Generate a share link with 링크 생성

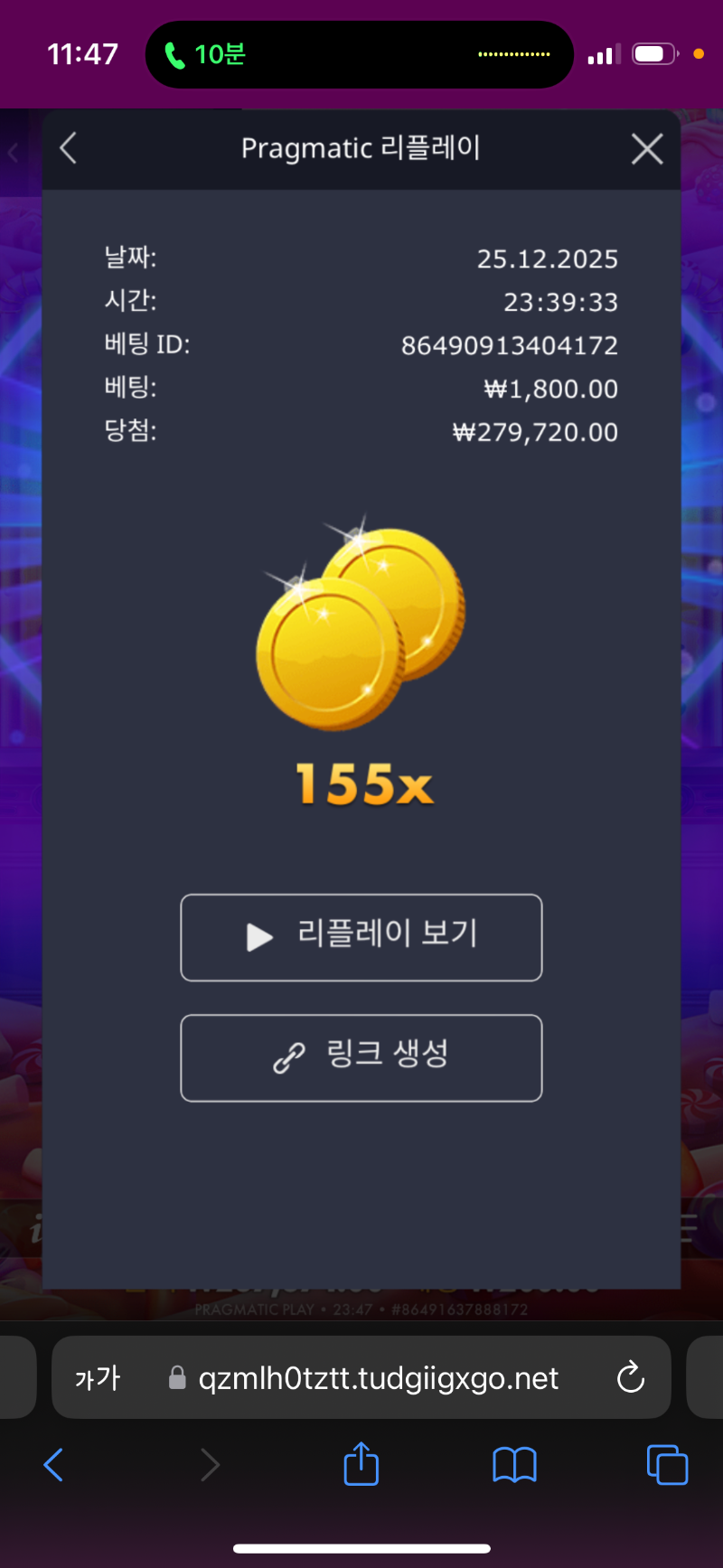[361, 1057]
